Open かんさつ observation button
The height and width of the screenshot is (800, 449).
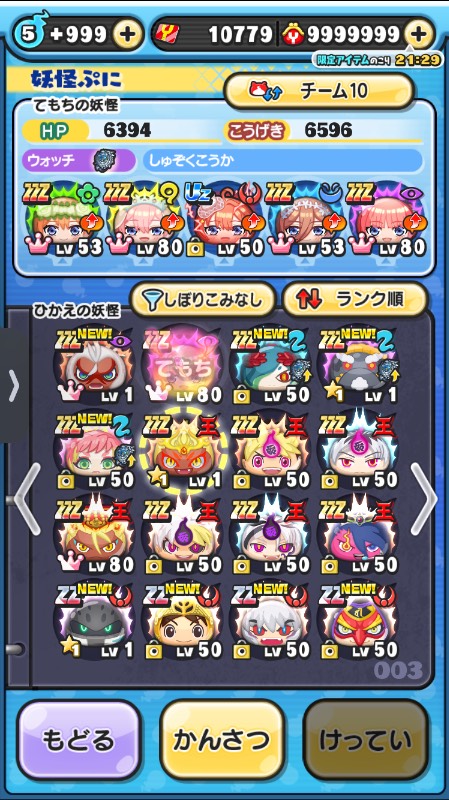click(221, 739)
